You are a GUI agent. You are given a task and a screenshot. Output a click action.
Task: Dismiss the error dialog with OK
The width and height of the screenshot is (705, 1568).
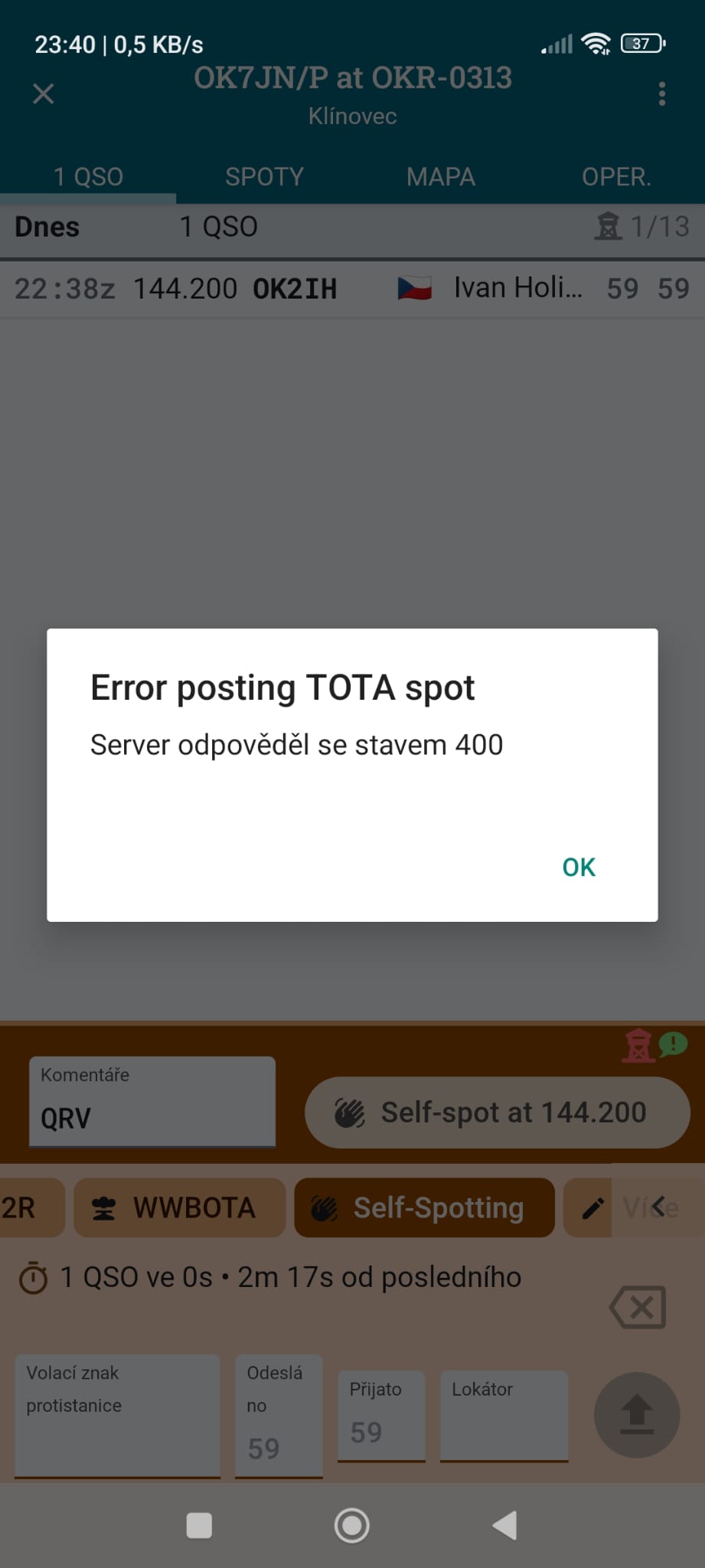coord(578,867)
